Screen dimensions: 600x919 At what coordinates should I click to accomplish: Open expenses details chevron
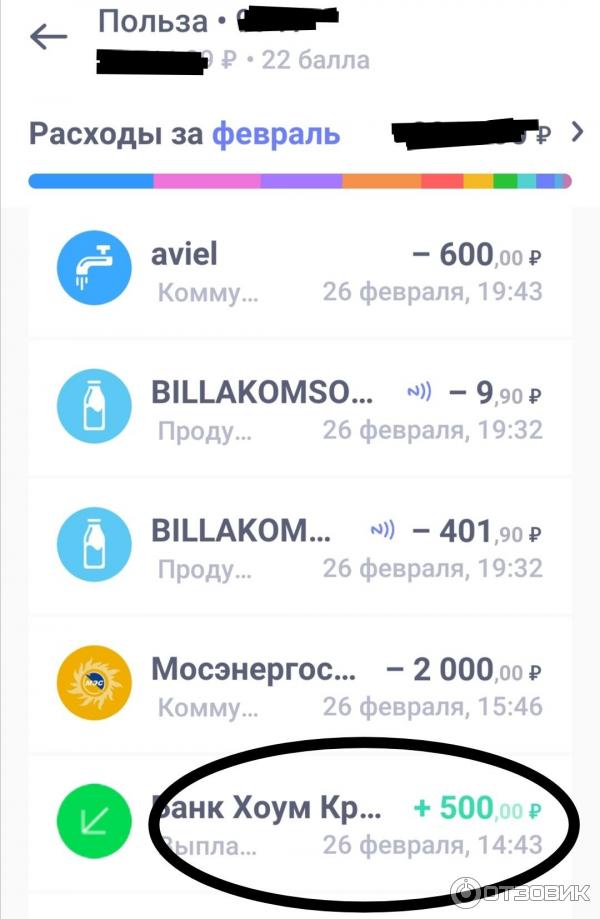pyautogui.click(x=576, y=132)
